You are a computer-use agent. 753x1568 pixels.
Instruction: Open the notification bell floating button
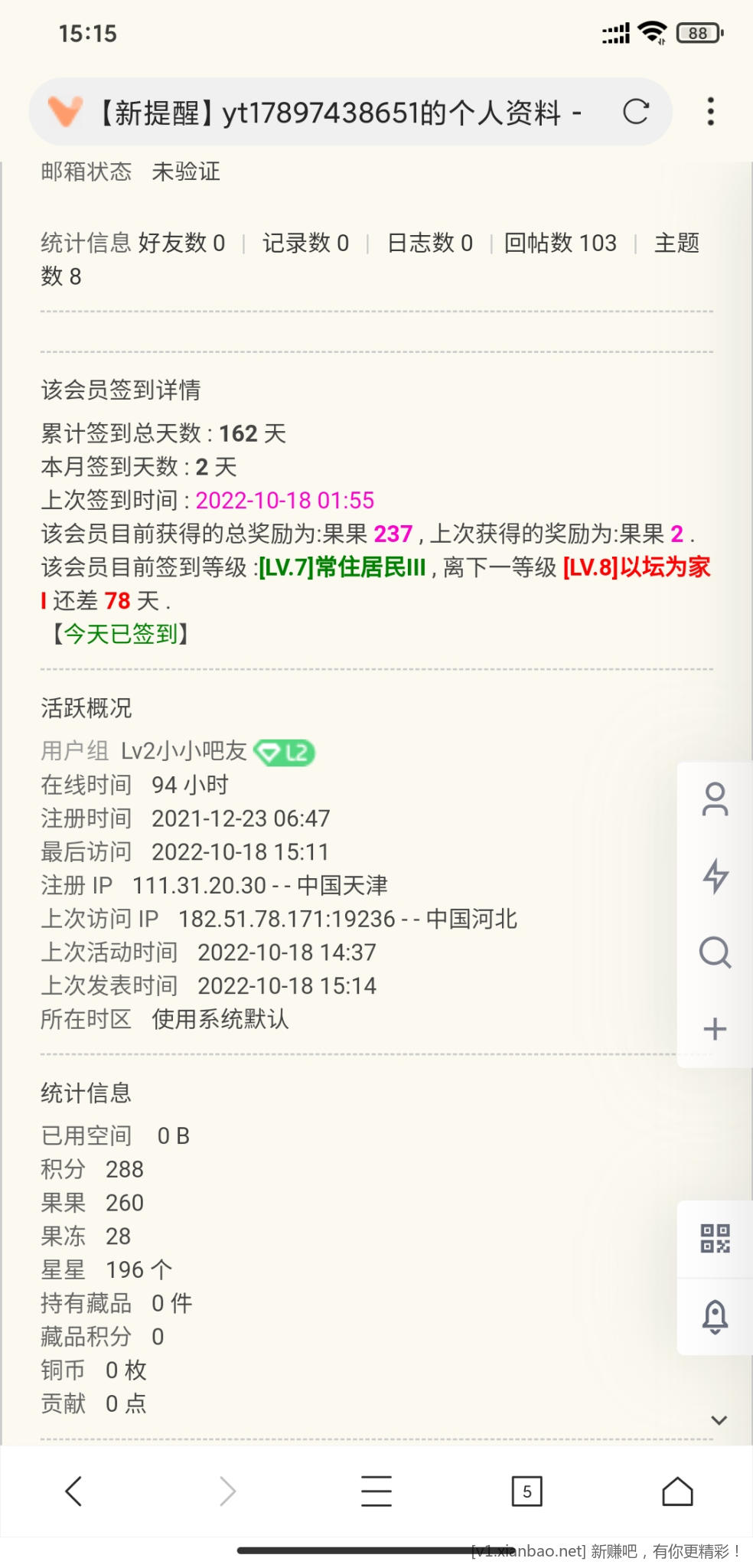[x=715, y=1316]
